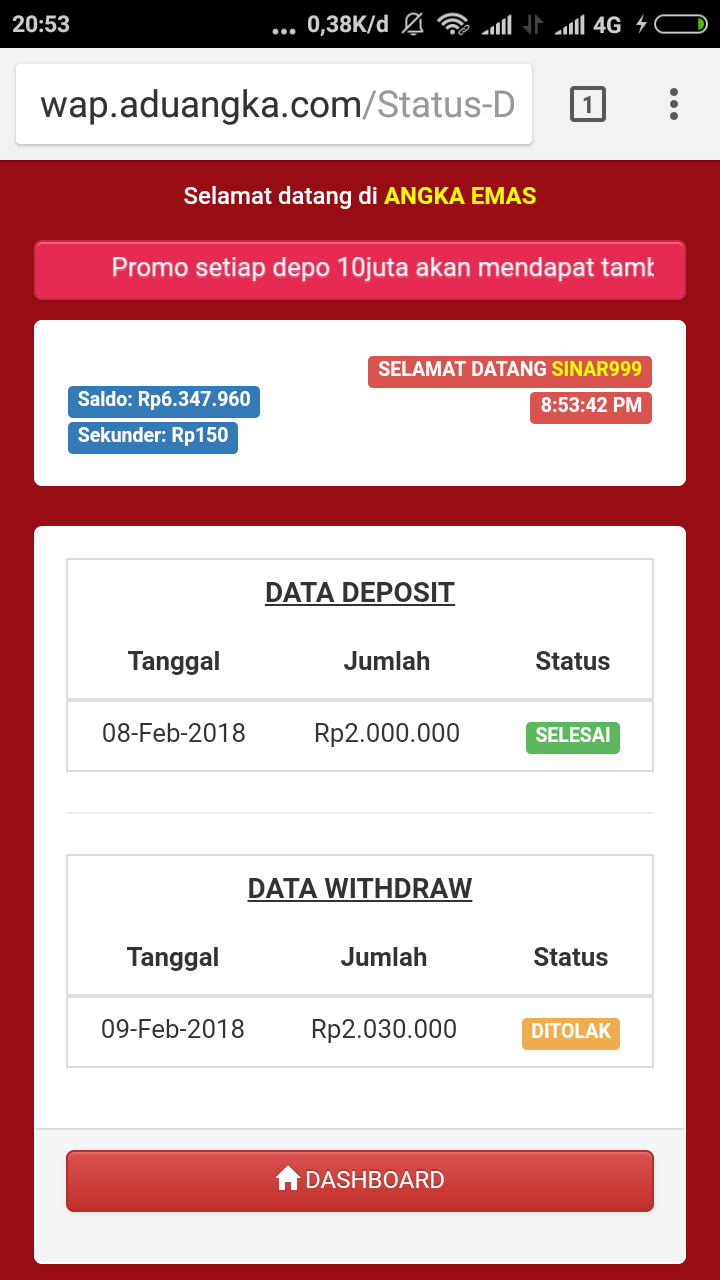720x1280 pixels.
Task: Open Chrome's overflow menu
Action: 674,104
